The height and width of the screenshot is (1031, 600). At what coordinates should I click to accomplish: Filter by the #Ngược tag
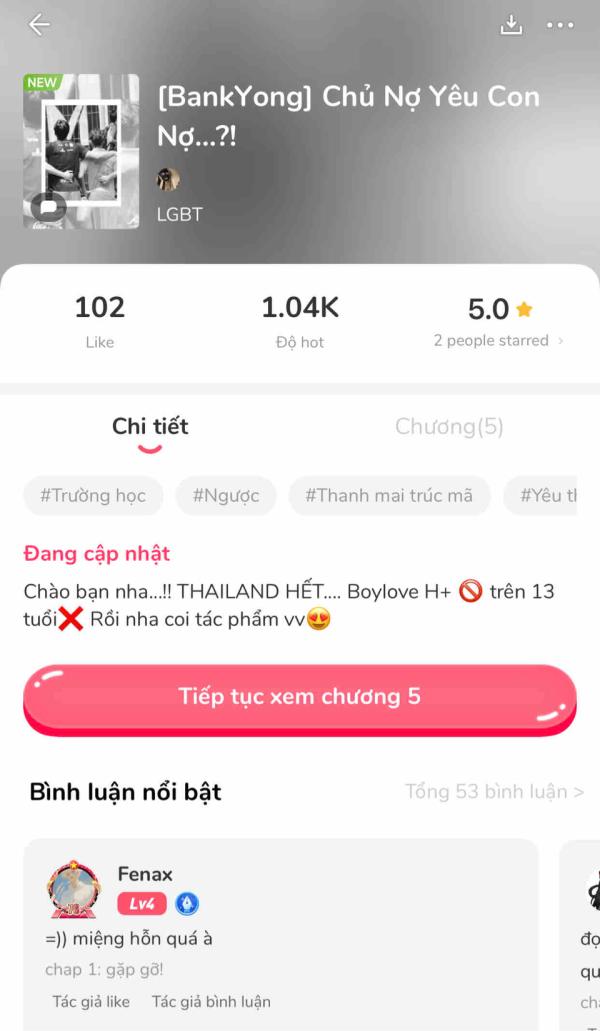pyautogui.click(x=226, y=495)
